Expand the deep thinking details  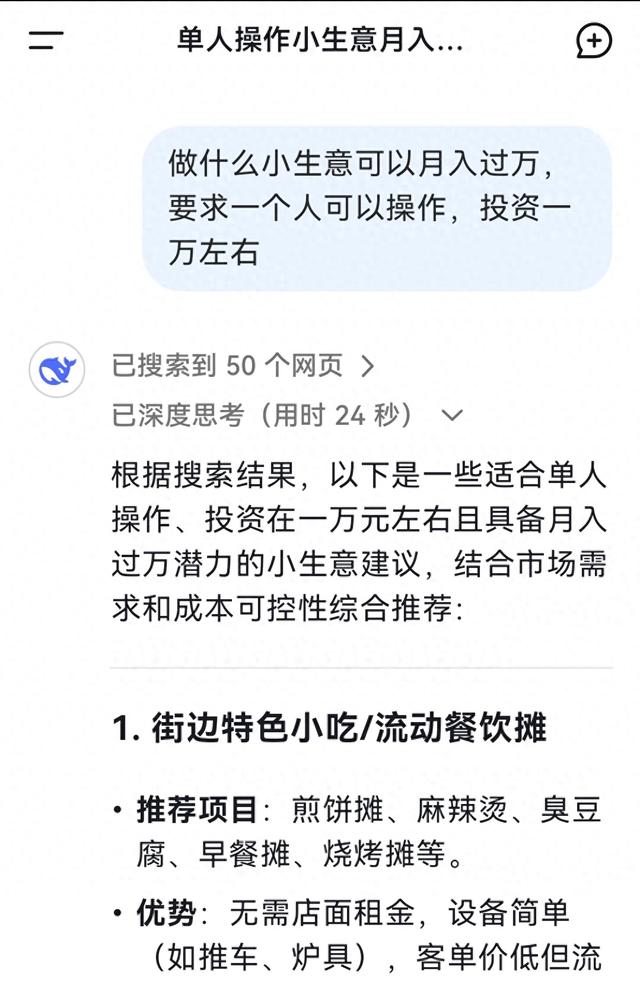coord(452,415)
